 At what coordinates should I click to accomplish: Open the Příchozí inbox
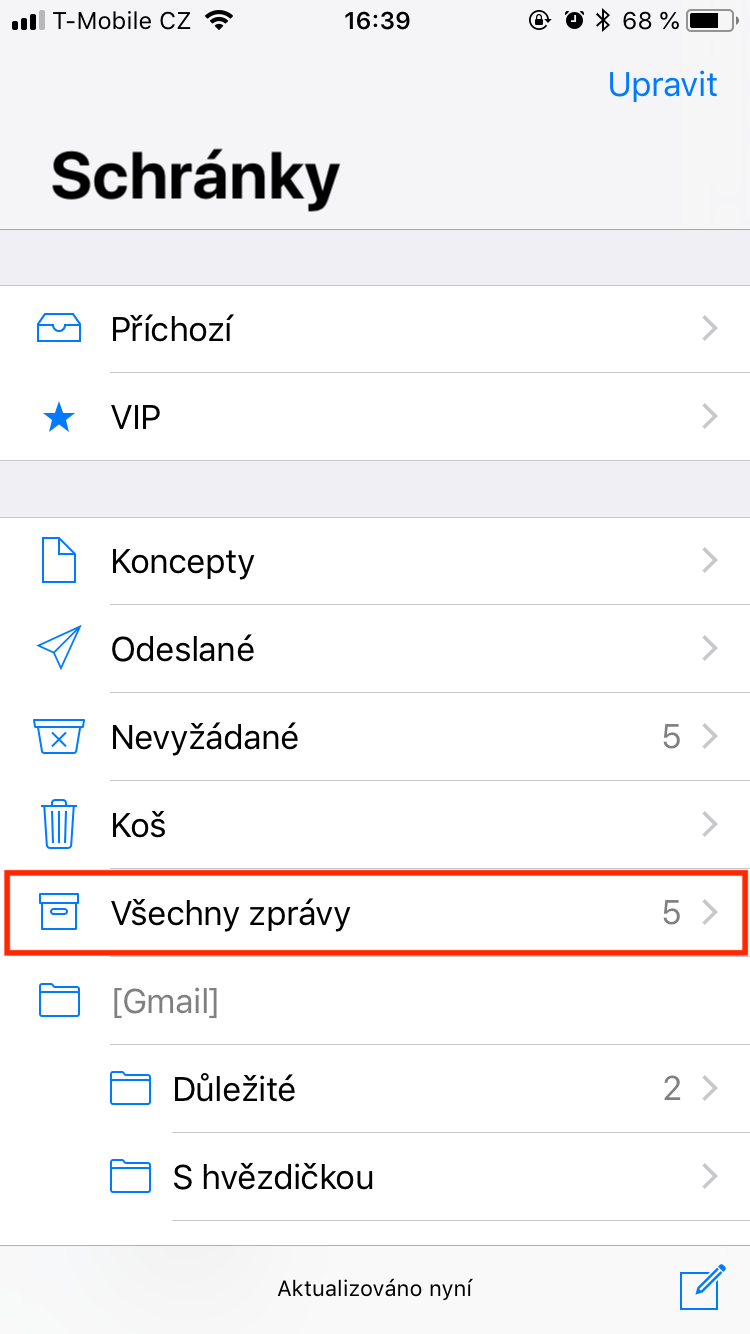click(375, 329)
